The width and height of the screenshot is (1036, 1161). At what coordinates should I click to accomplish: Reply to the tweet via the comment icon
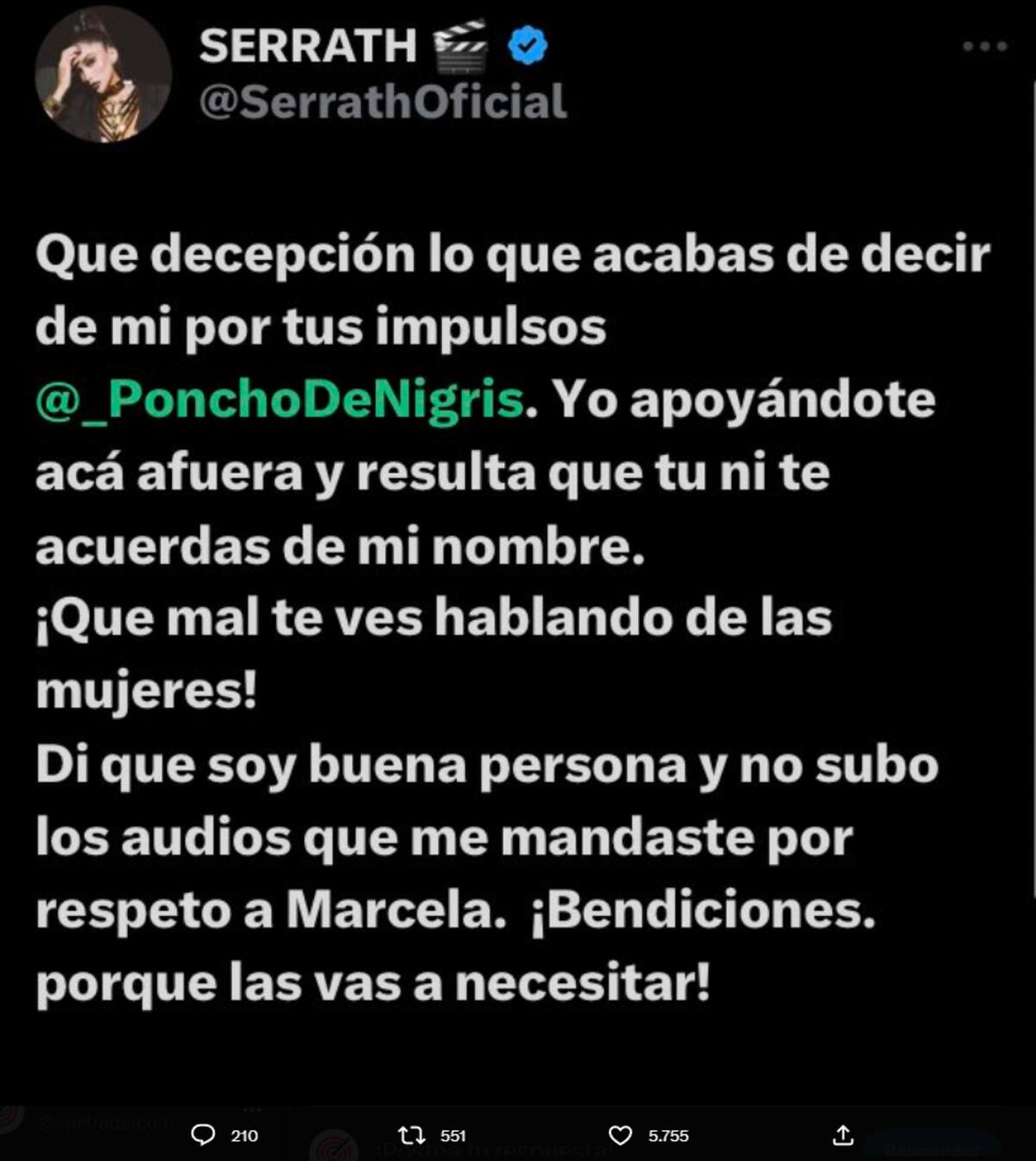coord(203,1134)
